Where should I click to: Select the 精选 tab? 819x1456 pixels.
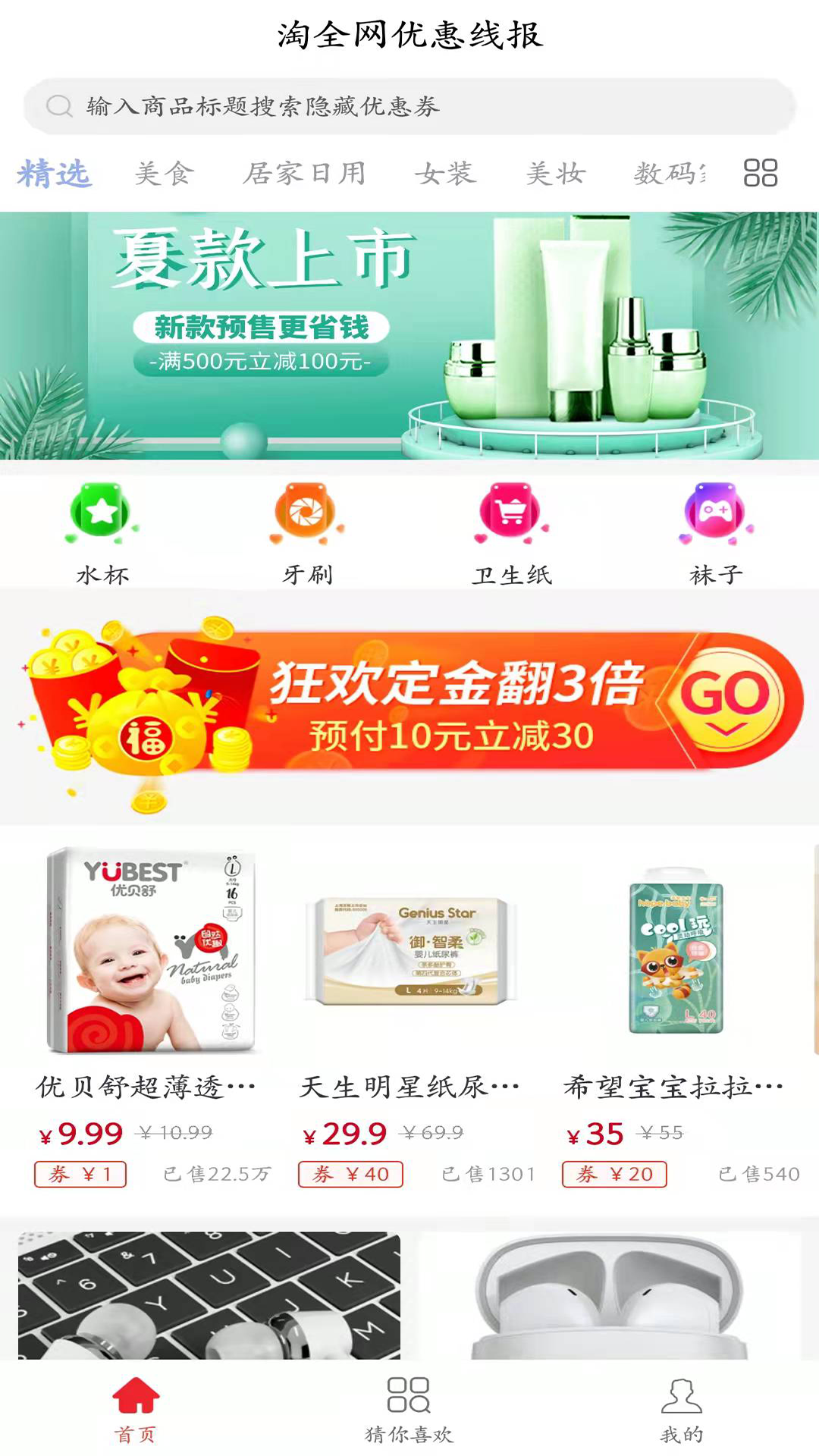[x=54, y=174]
